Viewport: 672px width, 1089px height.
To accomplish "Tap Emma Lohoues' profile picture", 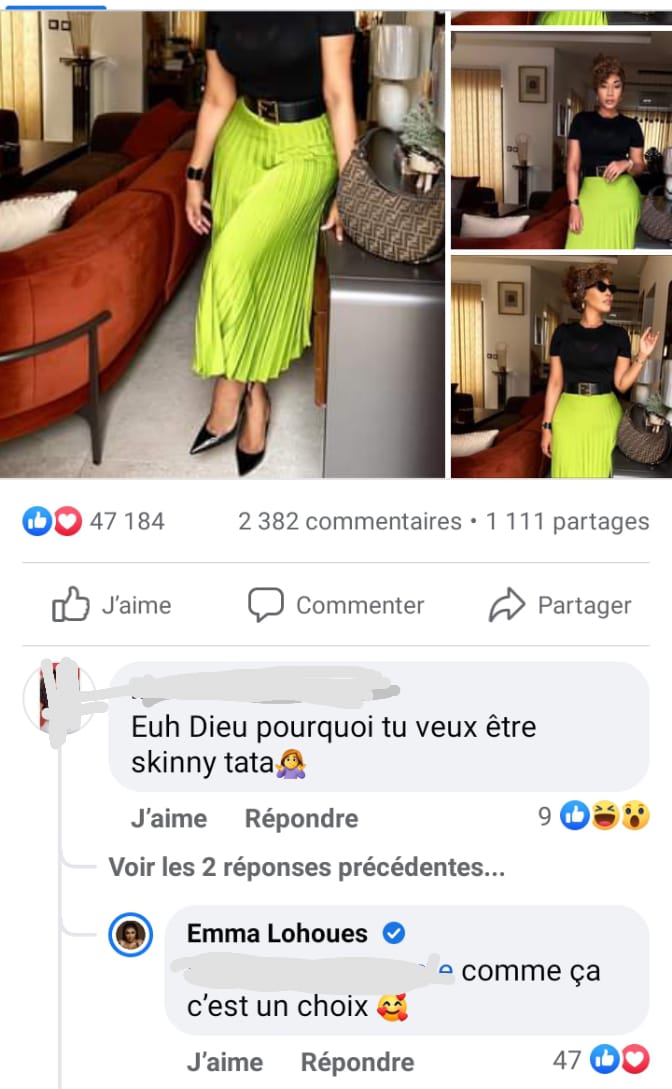I will click(131, 935).
